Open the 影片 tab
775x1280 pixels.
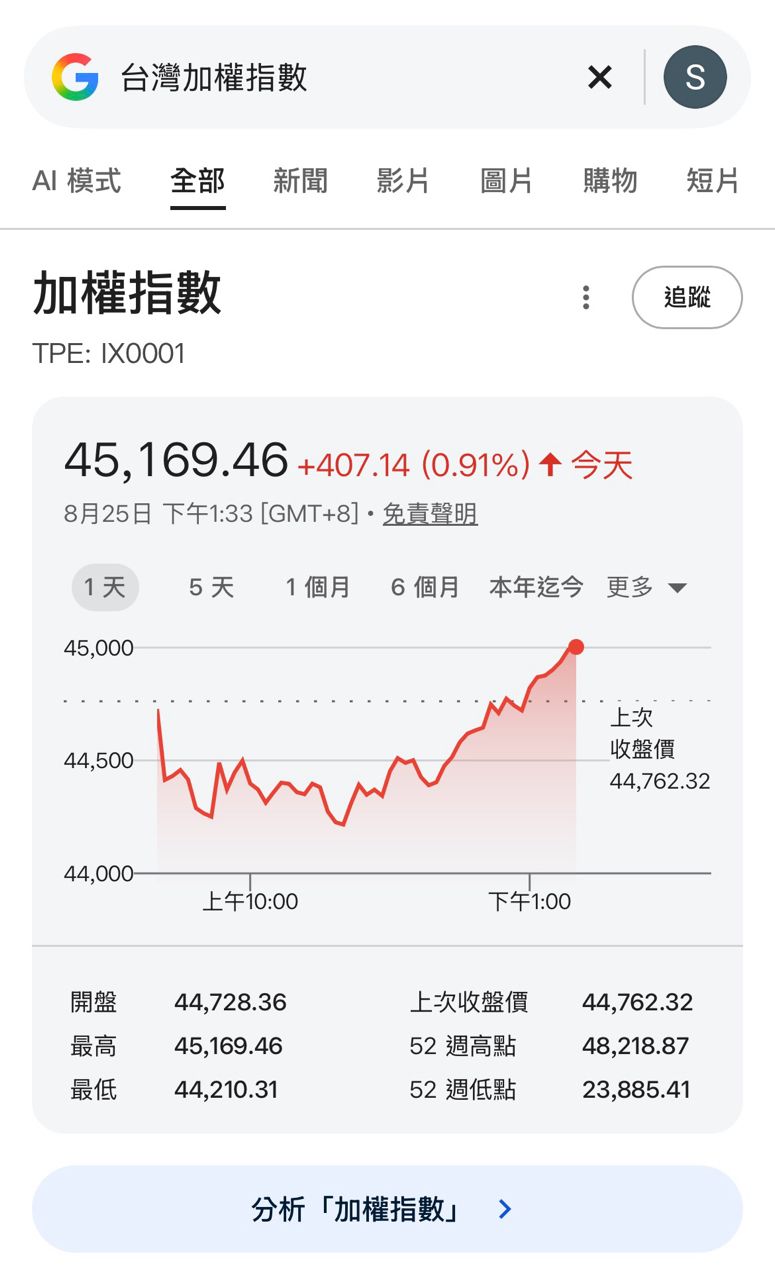click(x=403, y=181)
